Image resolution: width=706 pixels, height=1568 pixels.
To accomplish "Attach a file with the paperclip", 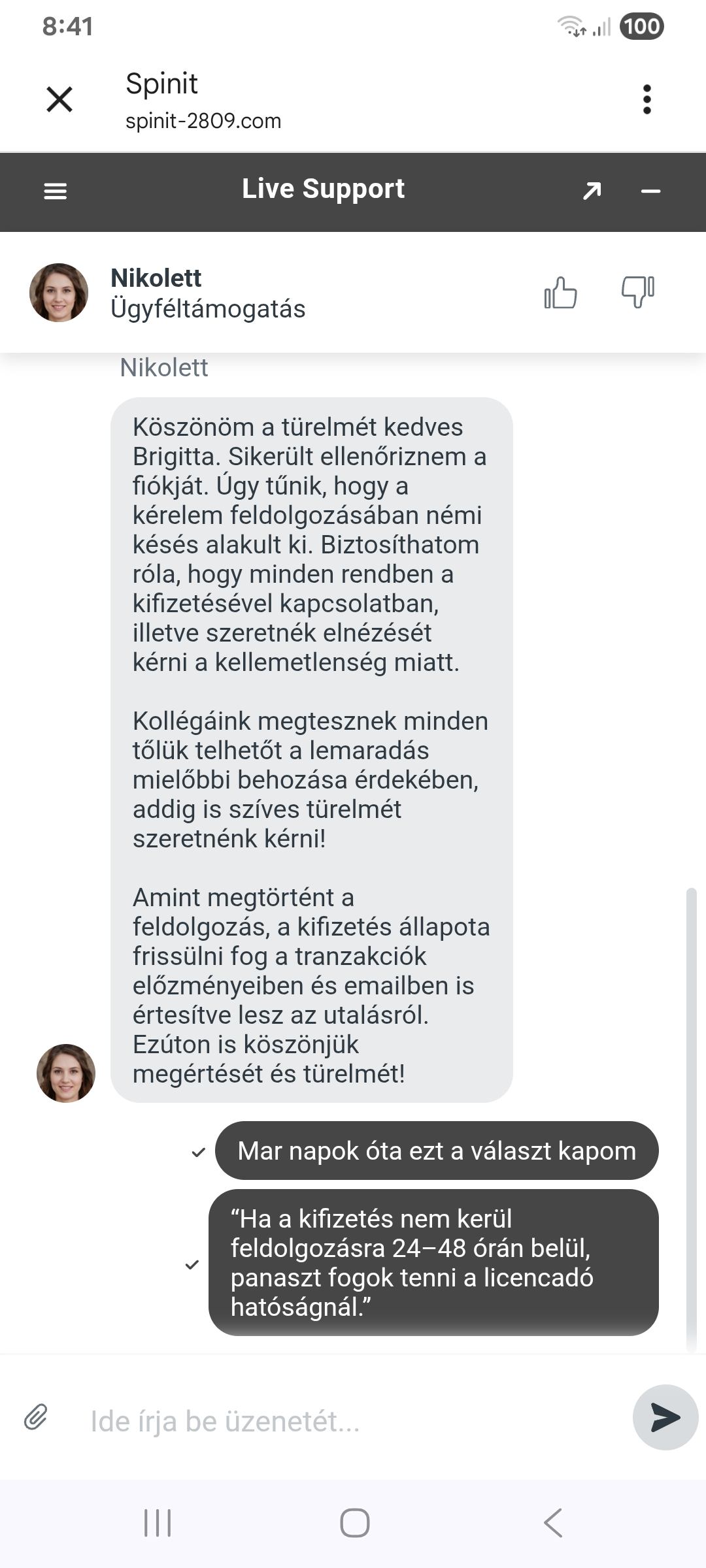I will [x=36, y=1417].
